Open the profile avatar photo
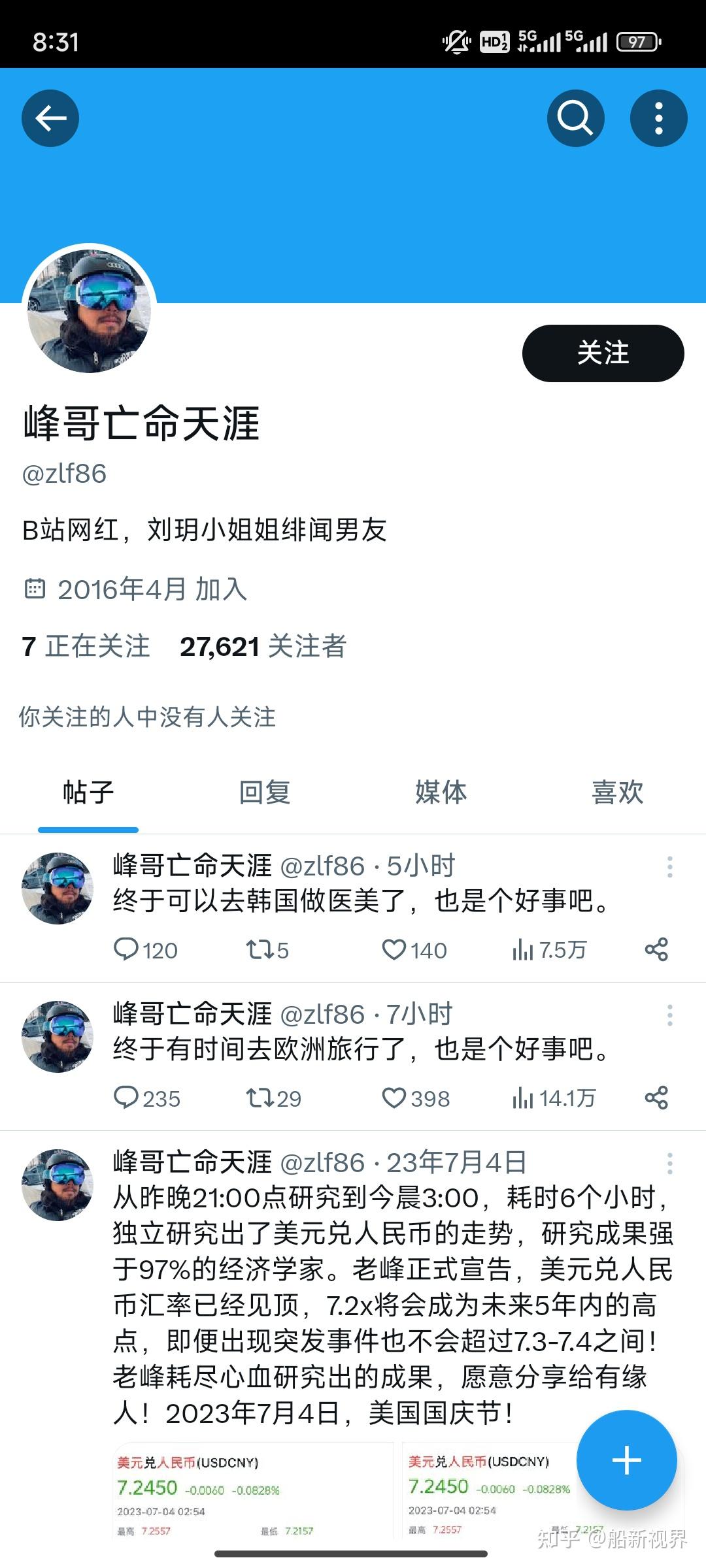 tap(90, 311)
